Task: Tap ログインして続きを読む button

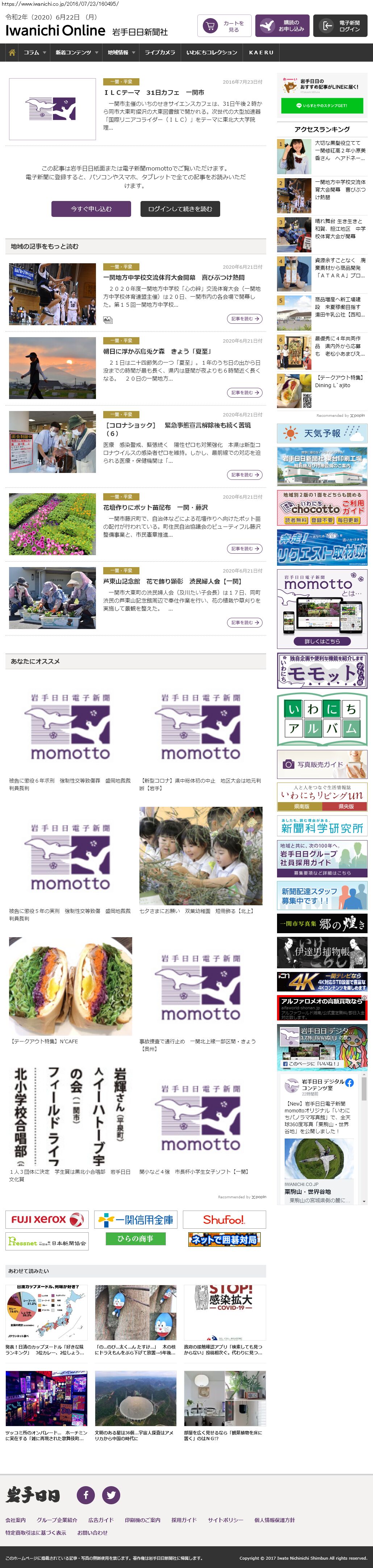Action: coord(180,209)
